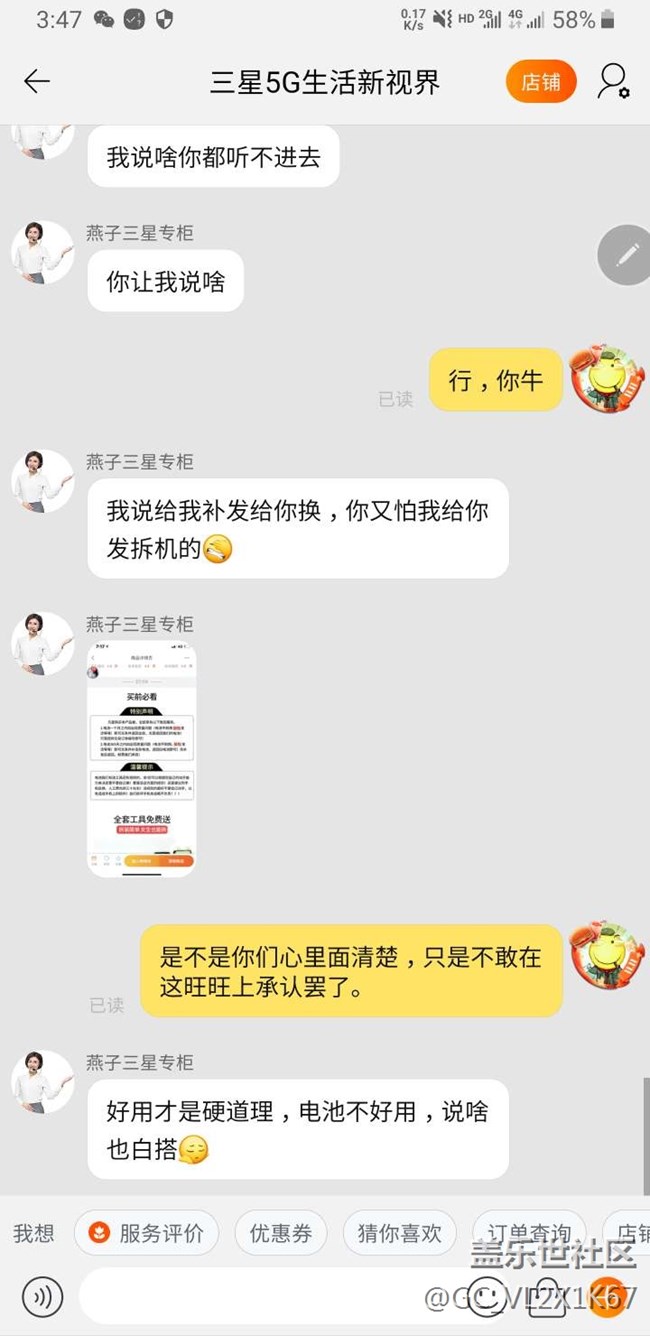Open the plus attachments menu
650x1336 pixels.
(x=608, y=1297)
